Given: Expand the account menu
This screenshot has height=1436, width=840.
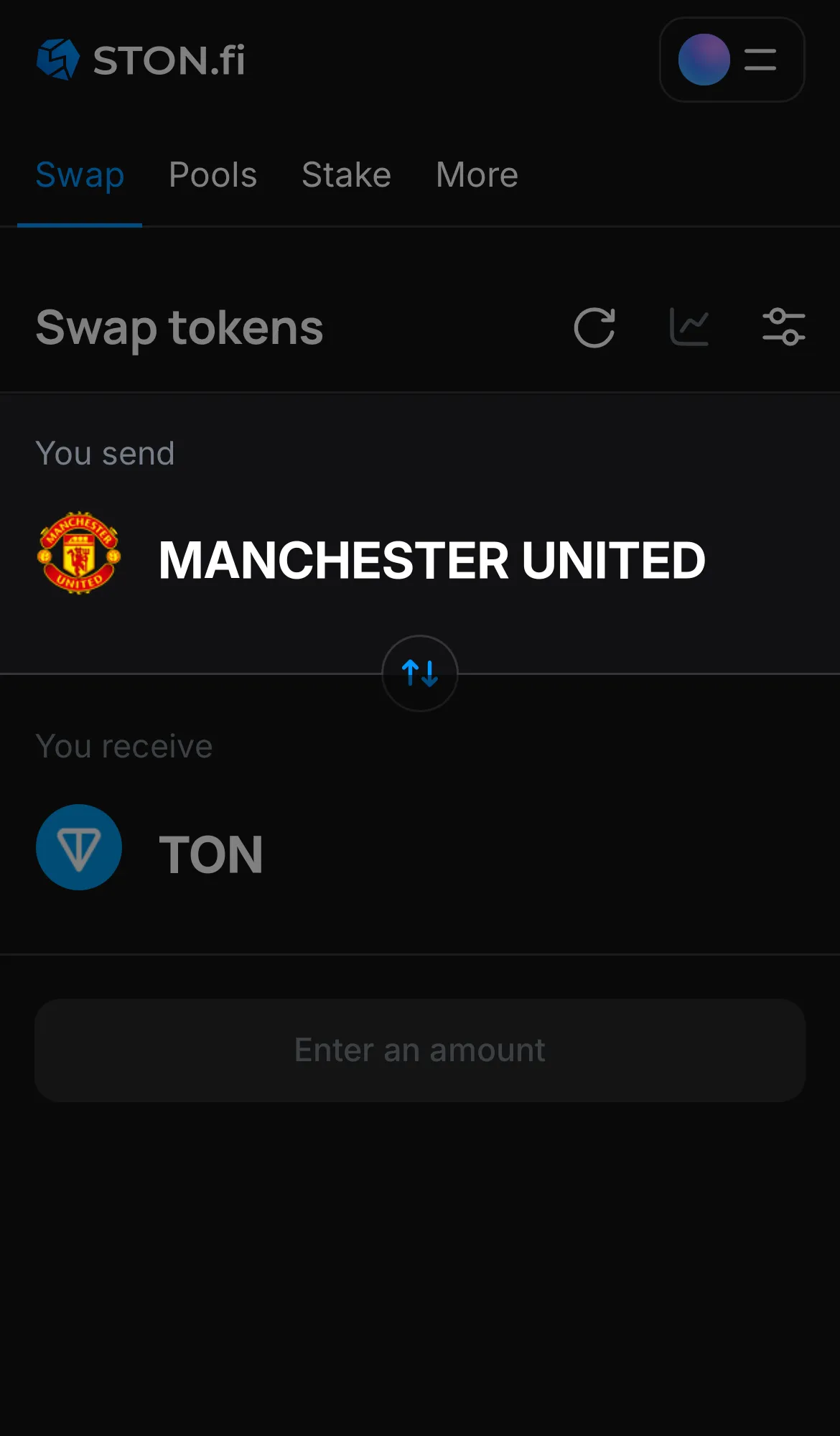Looking at the screenshot, I should click(x=732, y=60).
